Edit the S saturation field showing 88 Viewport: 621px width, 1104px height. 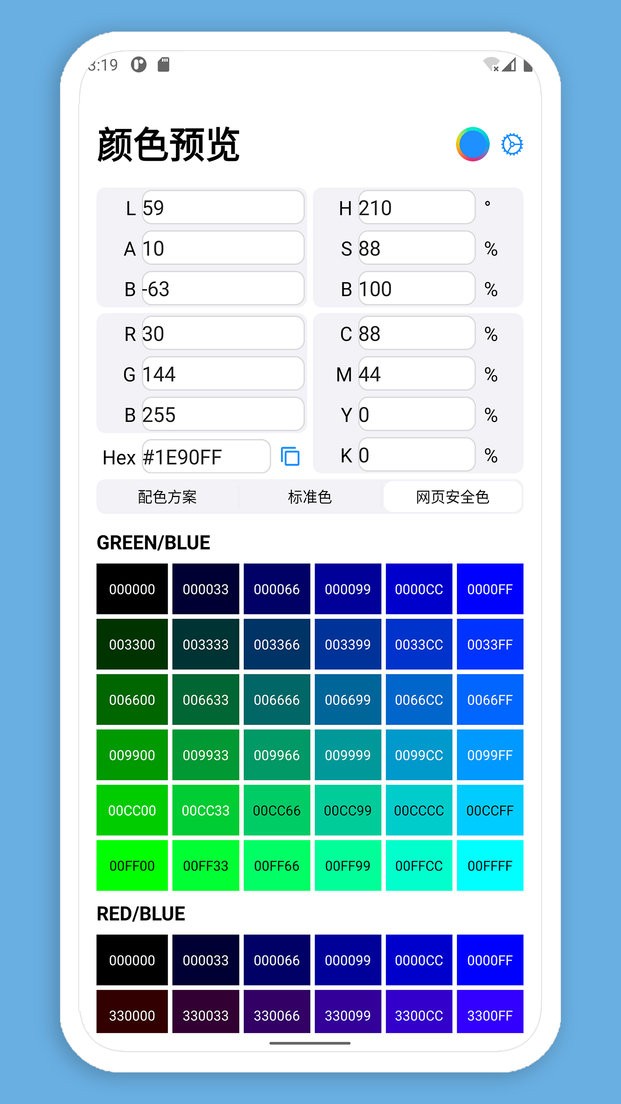[416, 248]
